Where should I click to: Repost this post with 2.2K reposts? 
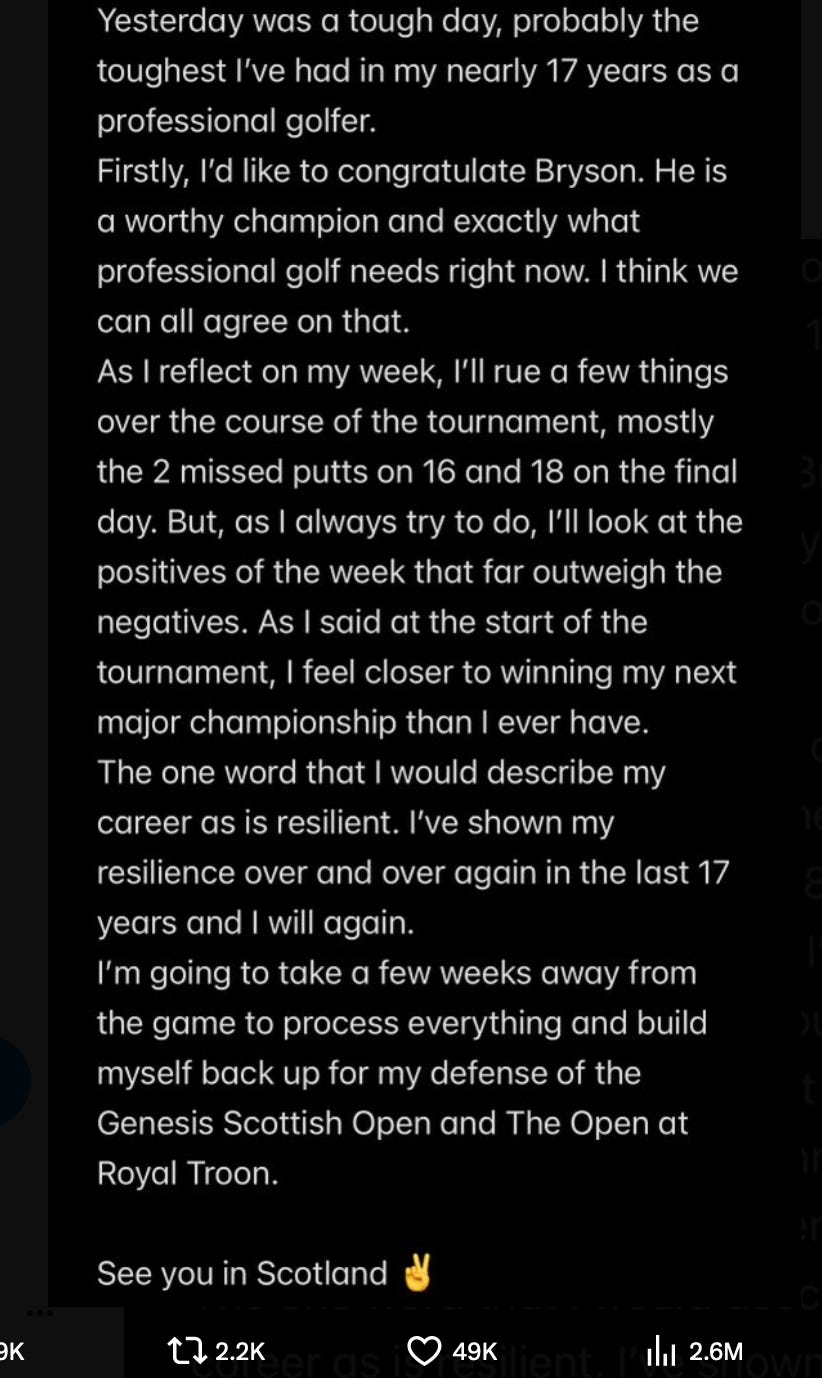pyautogui.click(x=216, y=1351)
